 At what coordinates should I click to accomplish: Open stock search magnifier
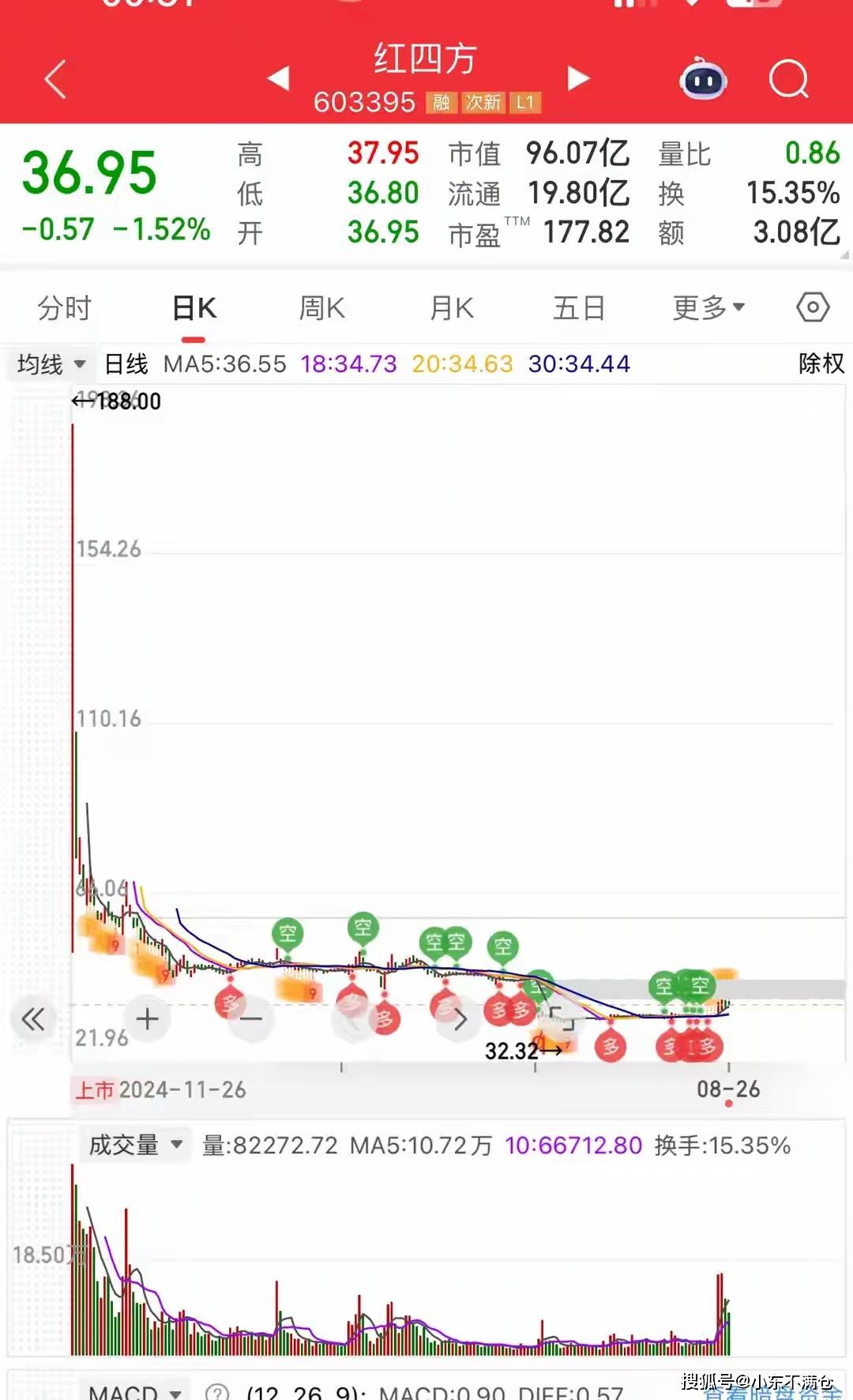click(789, 79)
